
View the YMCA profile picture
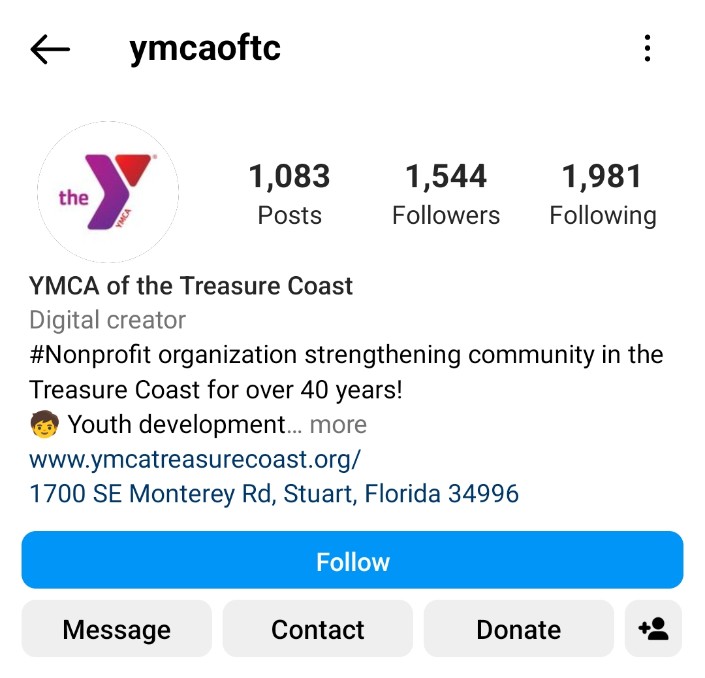tap(108, 192)
